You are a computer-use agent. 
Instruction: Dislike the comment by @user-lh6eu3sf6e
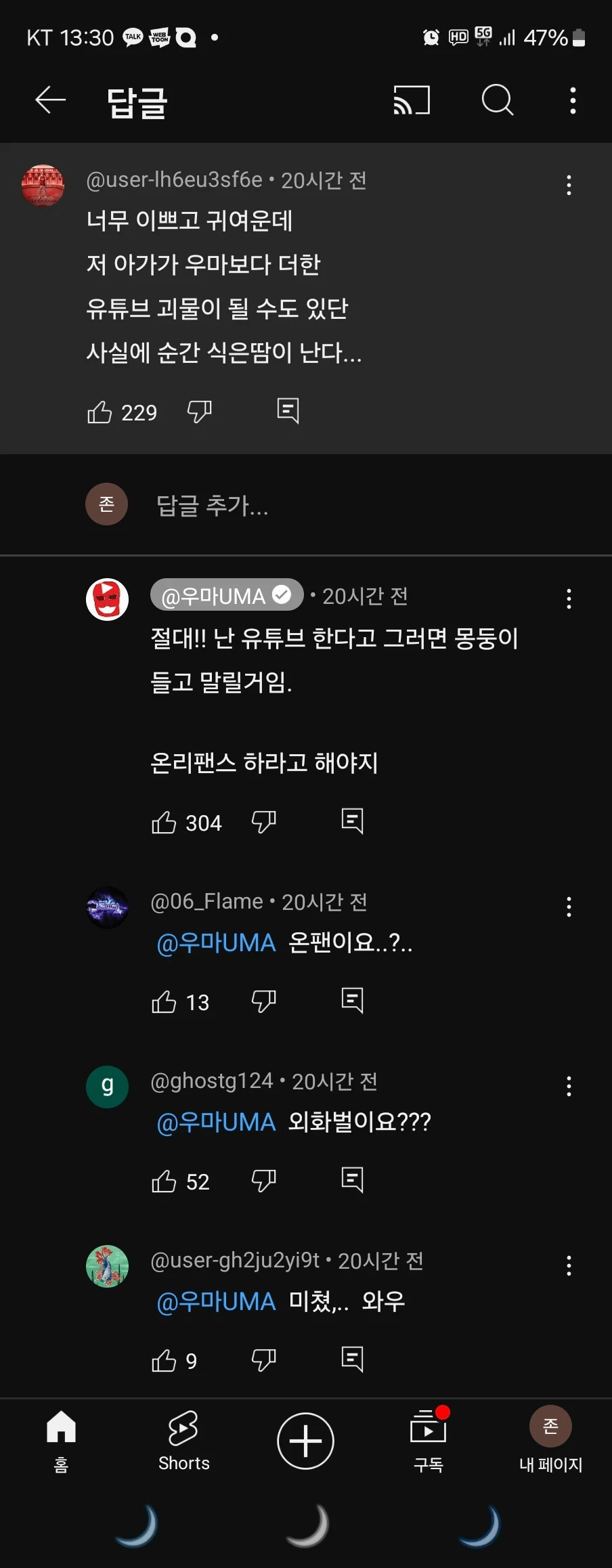point(199,411)
